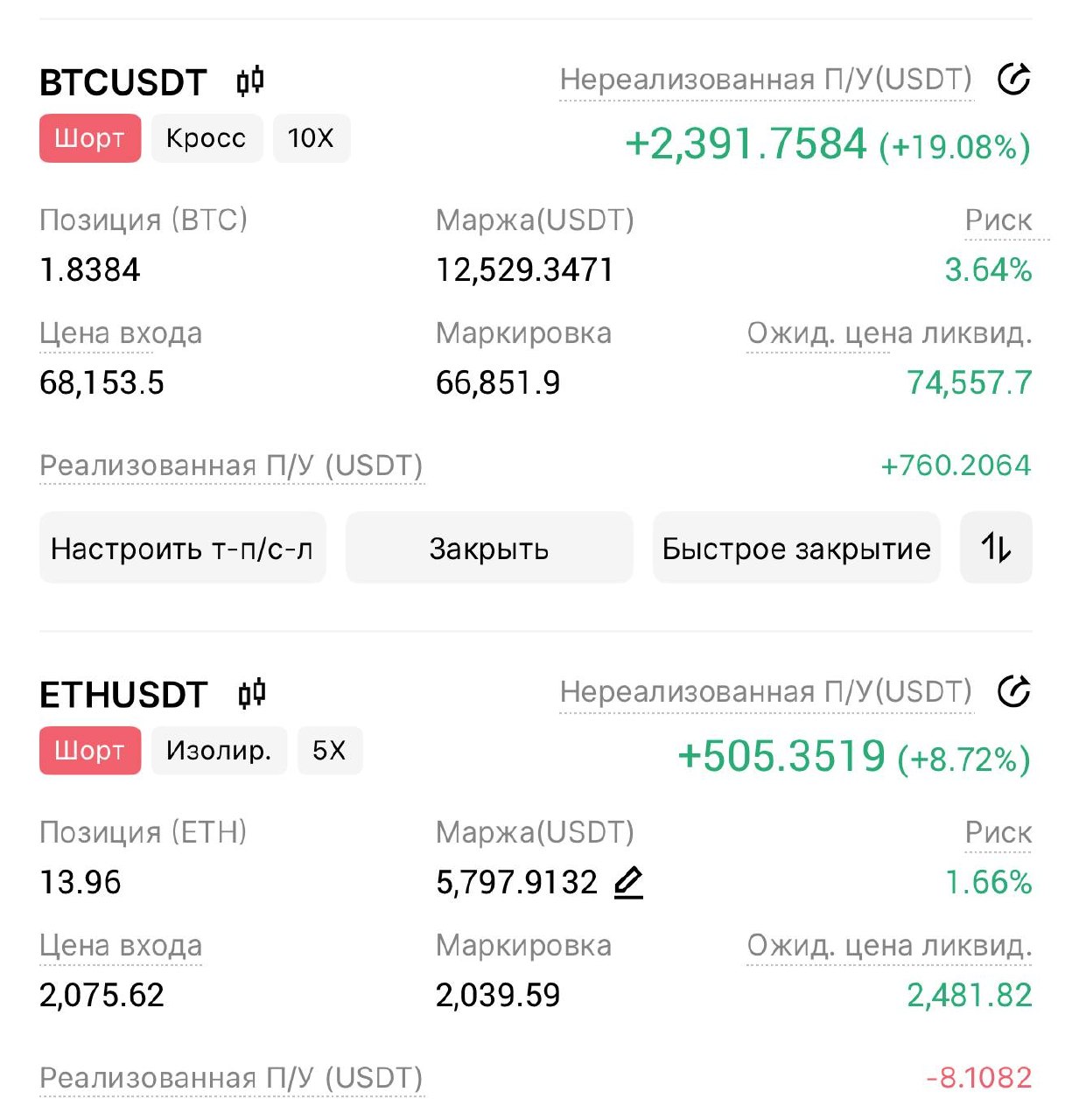Change the 10X leverage for BTCUSDT
The image size is (1072, 1120).
[311, 138]
